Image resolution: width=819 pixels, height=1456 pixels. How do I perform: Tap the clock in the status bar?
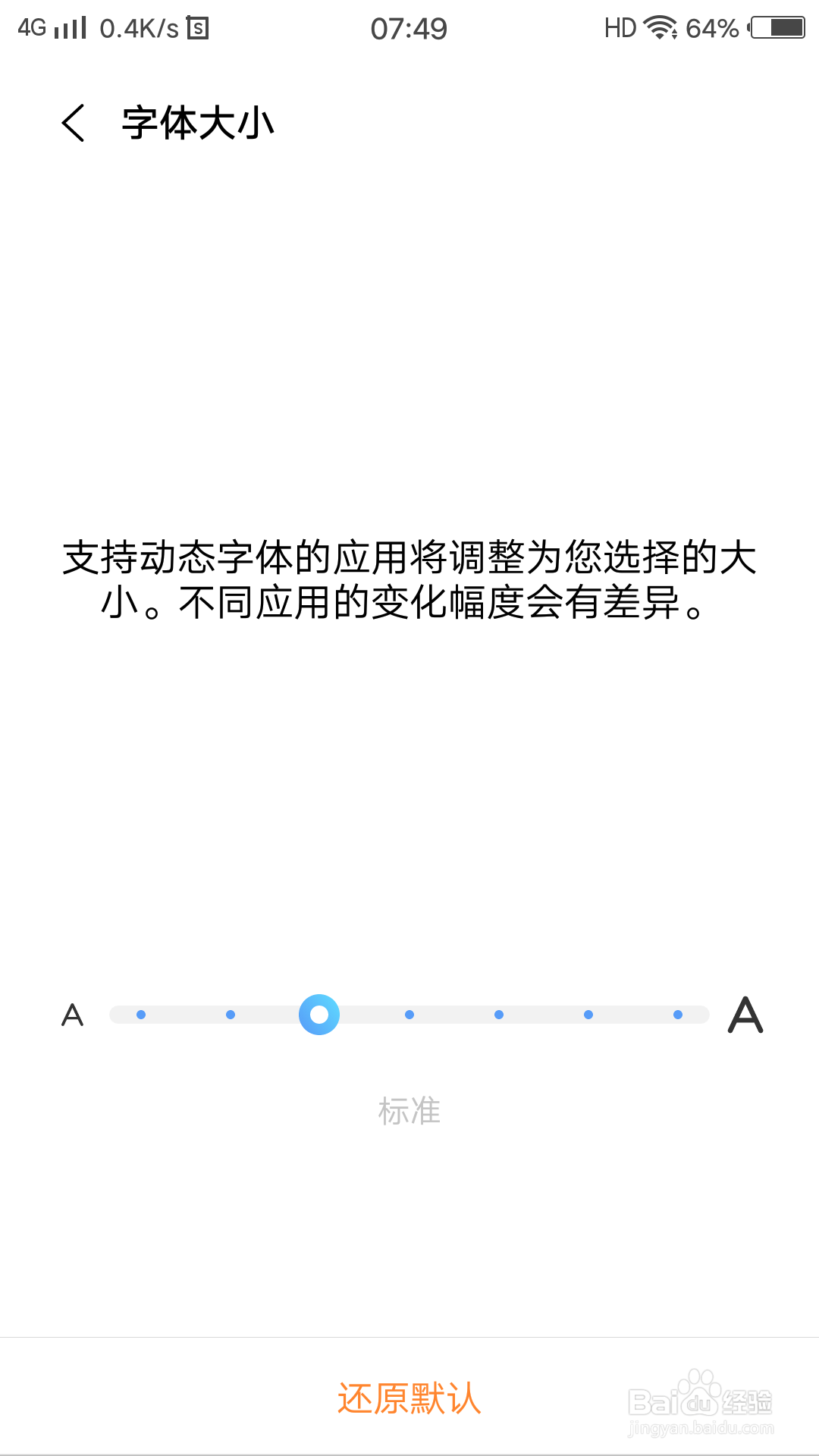pyautogui.click(x=409, y=28)
